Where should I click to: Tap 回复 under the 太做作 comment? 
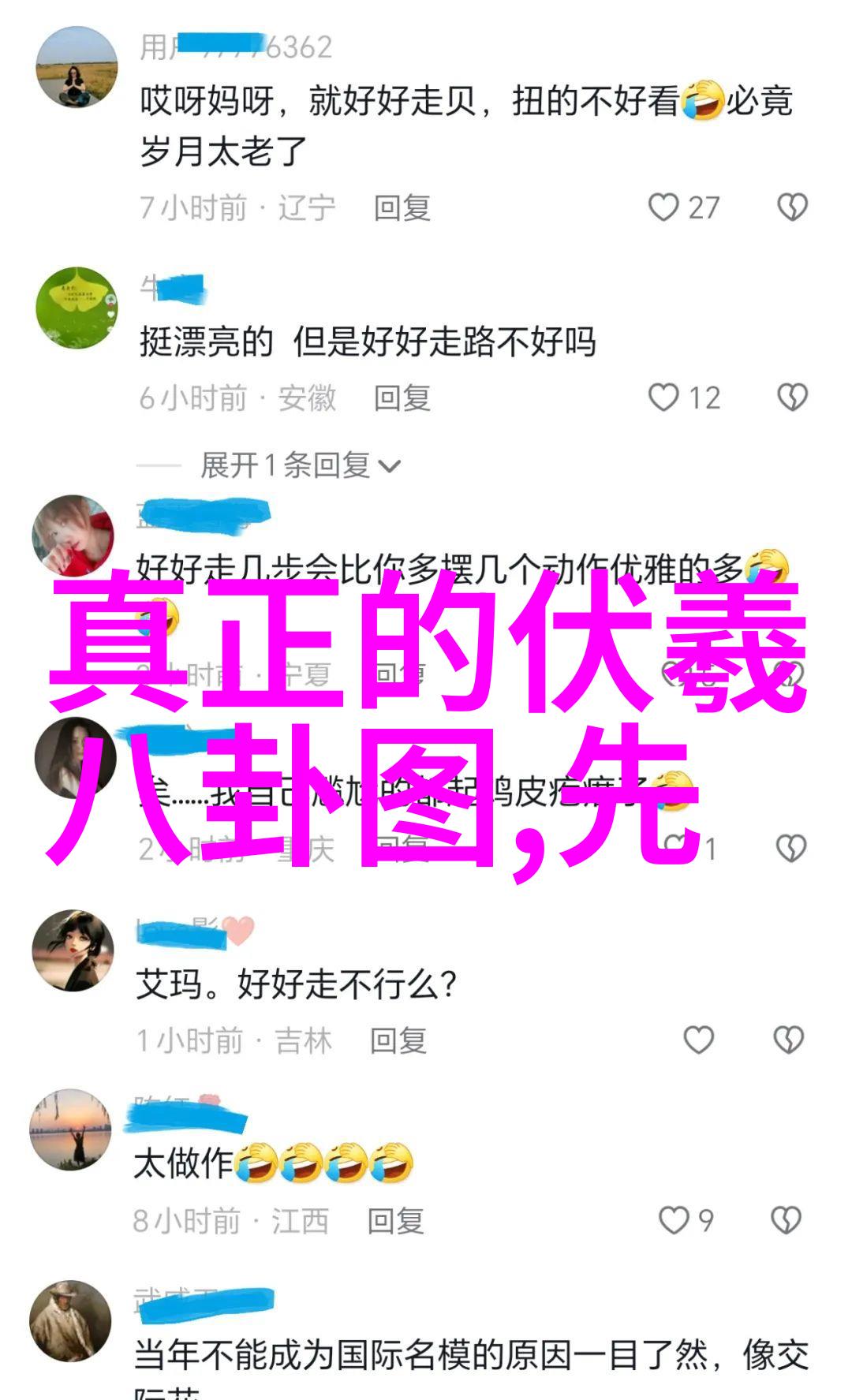pyautogui.click(x=395, y=1221)
